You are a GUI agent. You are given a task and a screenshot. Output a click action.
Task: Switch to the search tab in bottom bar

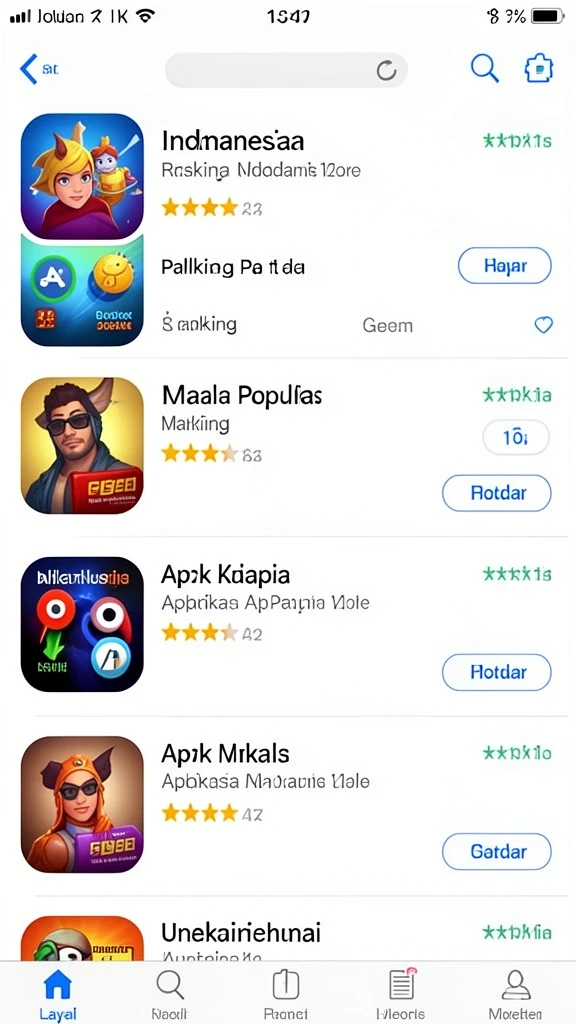[170, 993]
